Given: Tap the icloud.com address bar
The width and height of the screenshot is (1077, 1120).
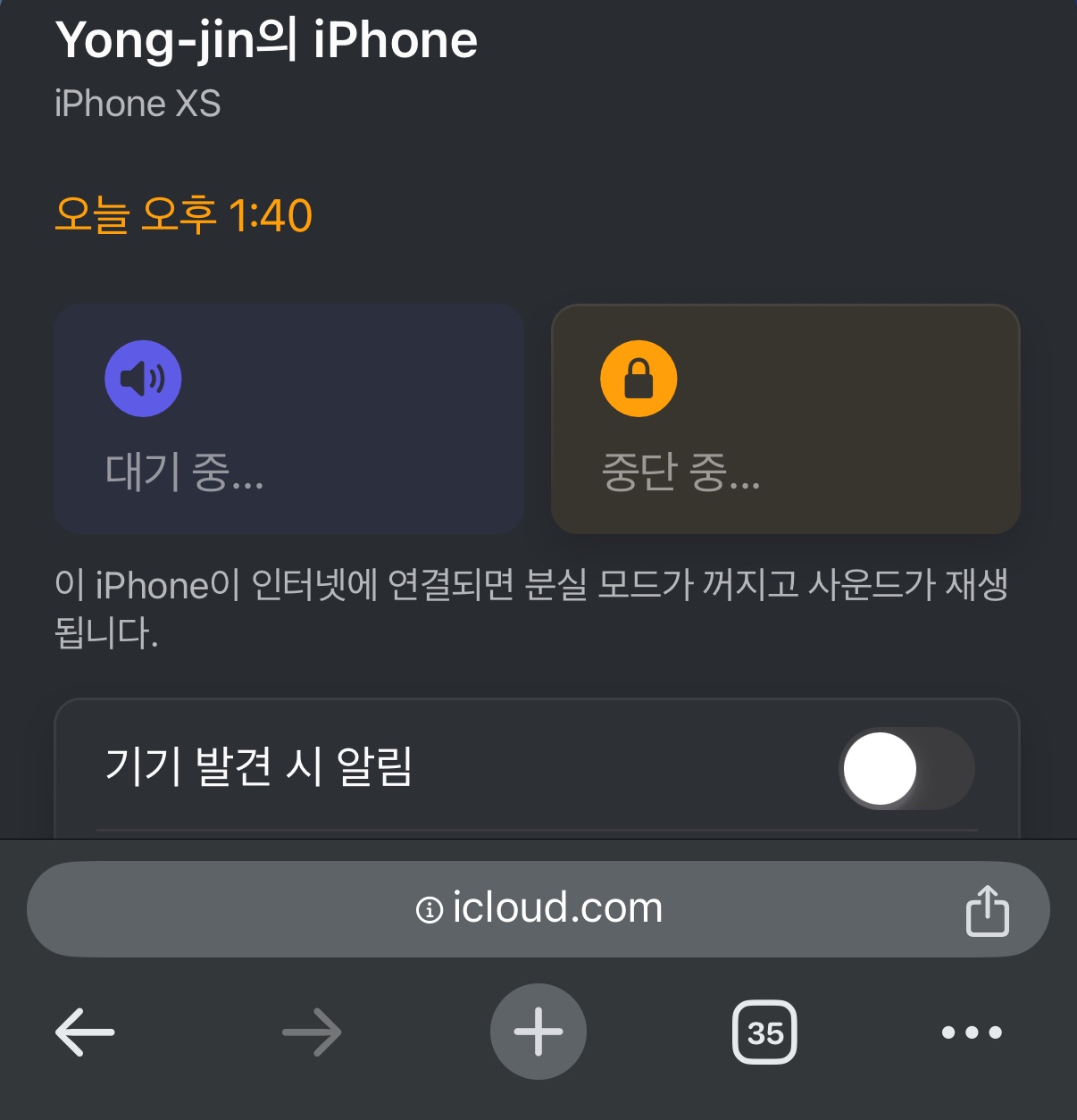Looking at the screenshot, I should (538, 909).
